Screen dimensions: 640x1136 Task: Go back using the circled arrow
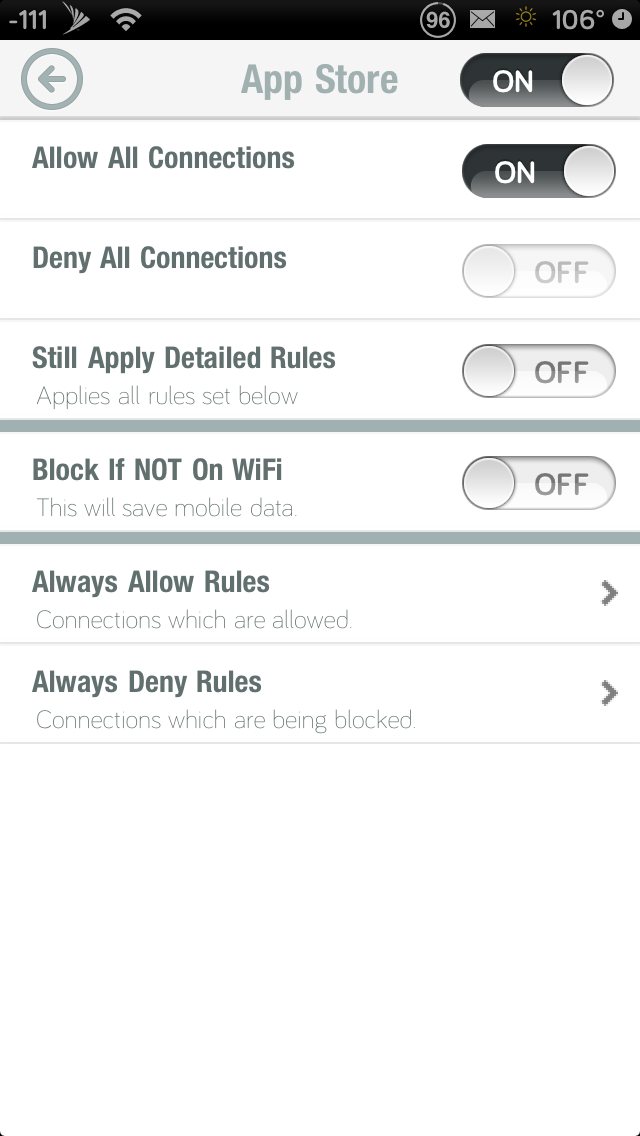[51, 80]
